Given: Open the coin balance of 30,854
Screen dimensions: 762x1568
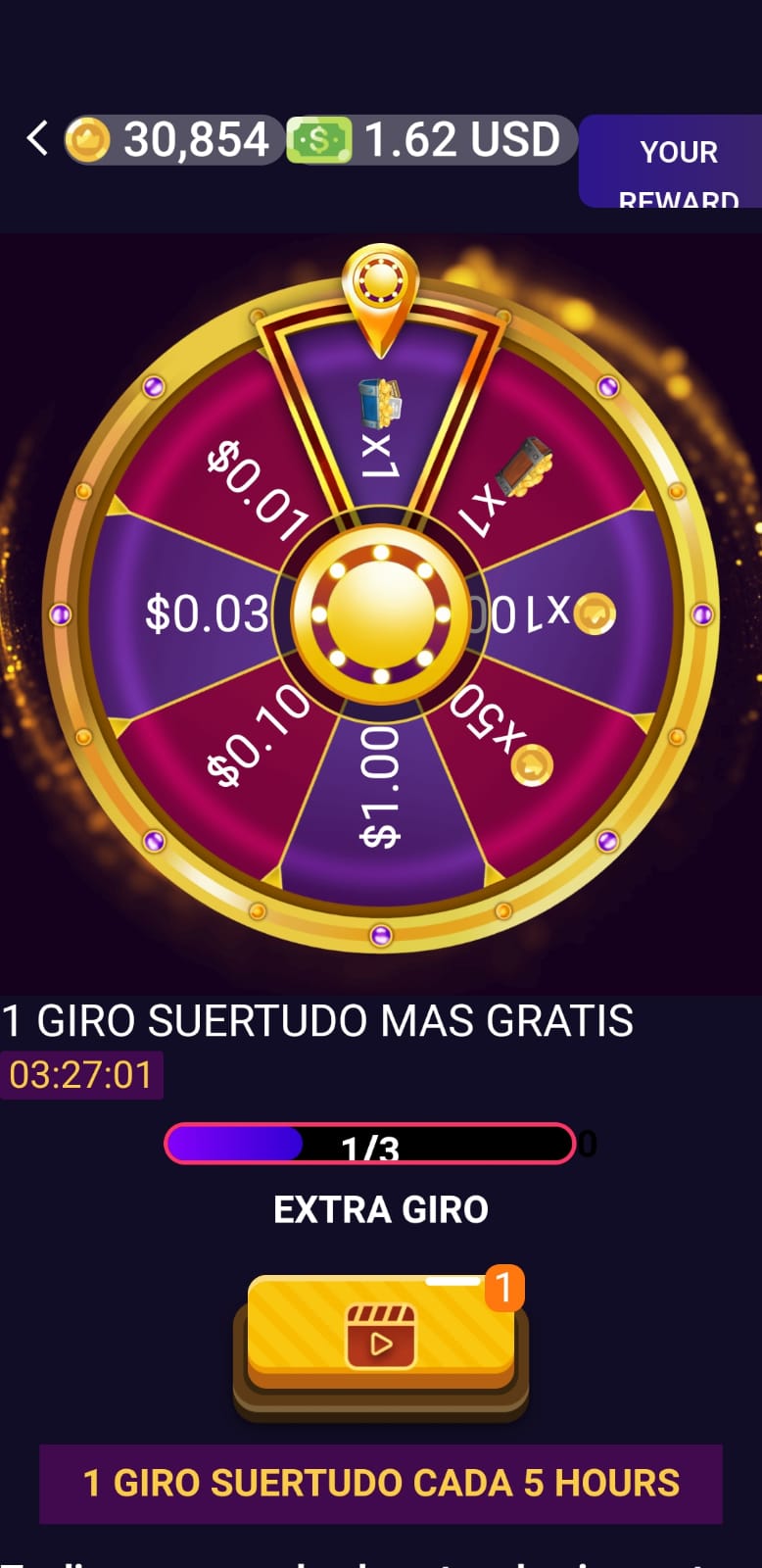Looking at the screenshot, I should (172, 139).
